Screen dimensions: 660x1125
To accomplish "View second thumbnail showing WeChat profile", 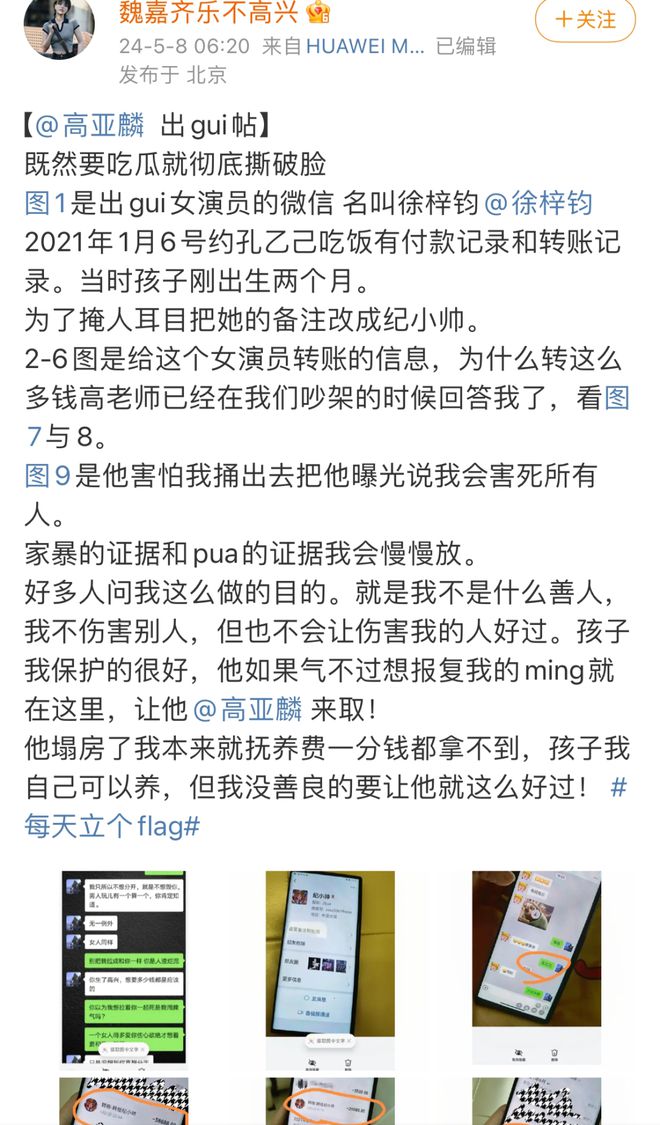I will point(330,967).
